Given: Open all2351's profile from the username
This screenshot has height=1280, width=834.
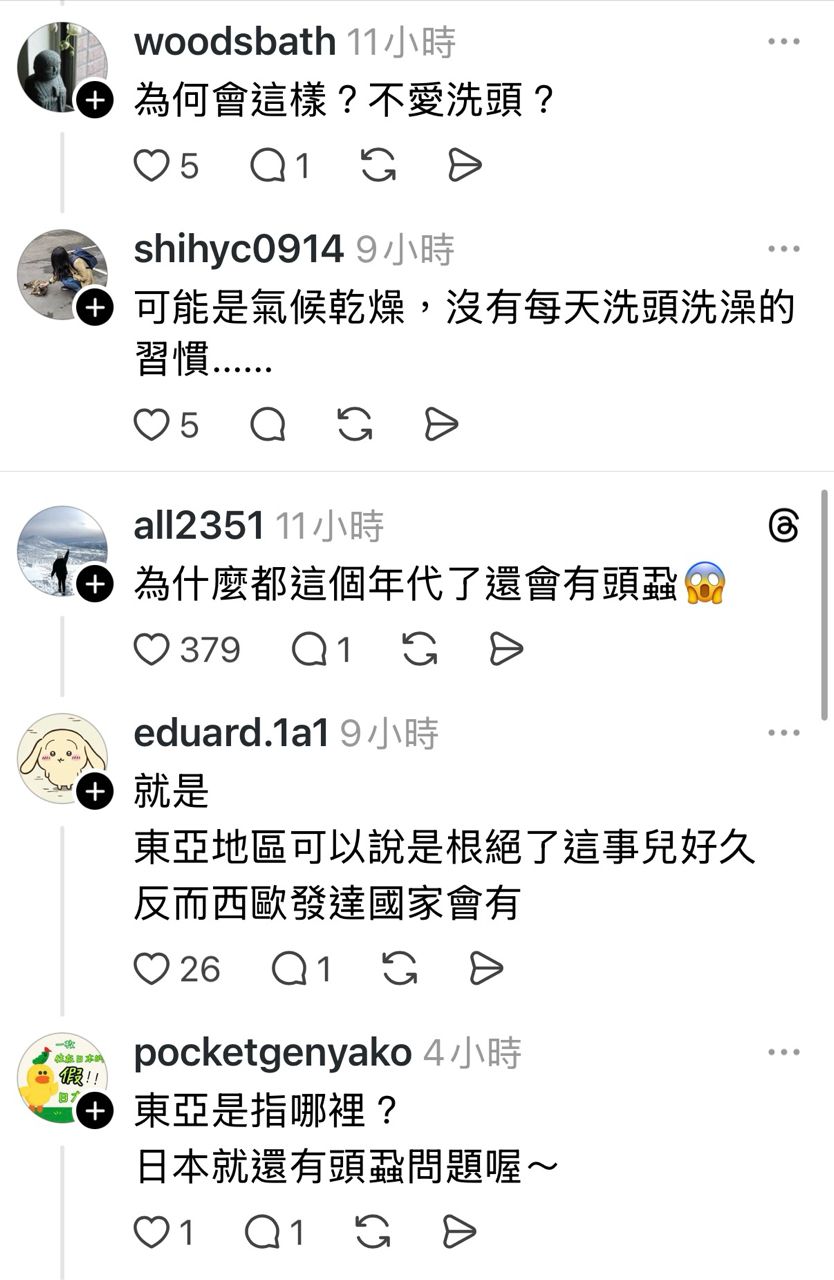Looking at the screenshot, I should pyautogui.click(x=199, y=526).
